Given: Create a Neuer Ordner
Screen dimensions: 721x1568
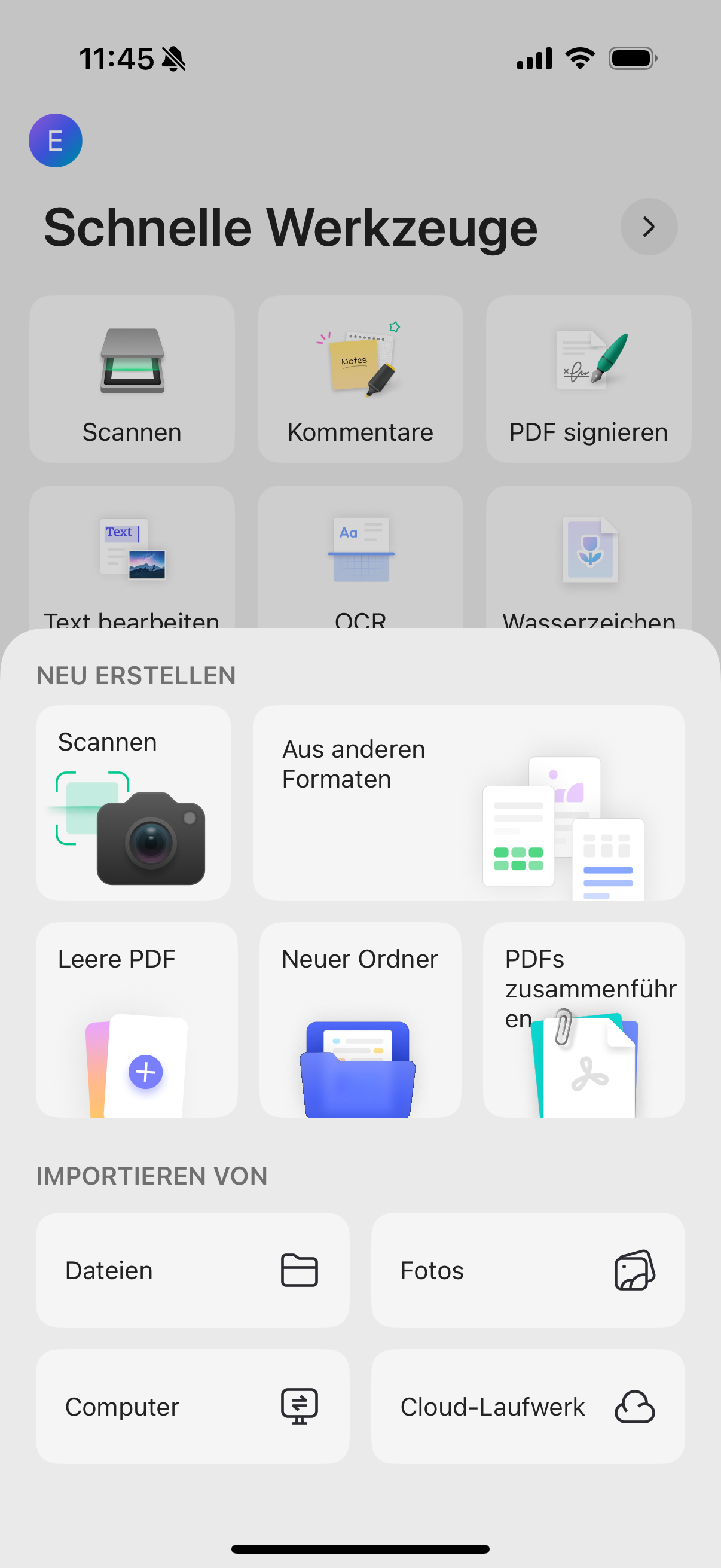Looking at the screenshot, I should coord(360,1021).
